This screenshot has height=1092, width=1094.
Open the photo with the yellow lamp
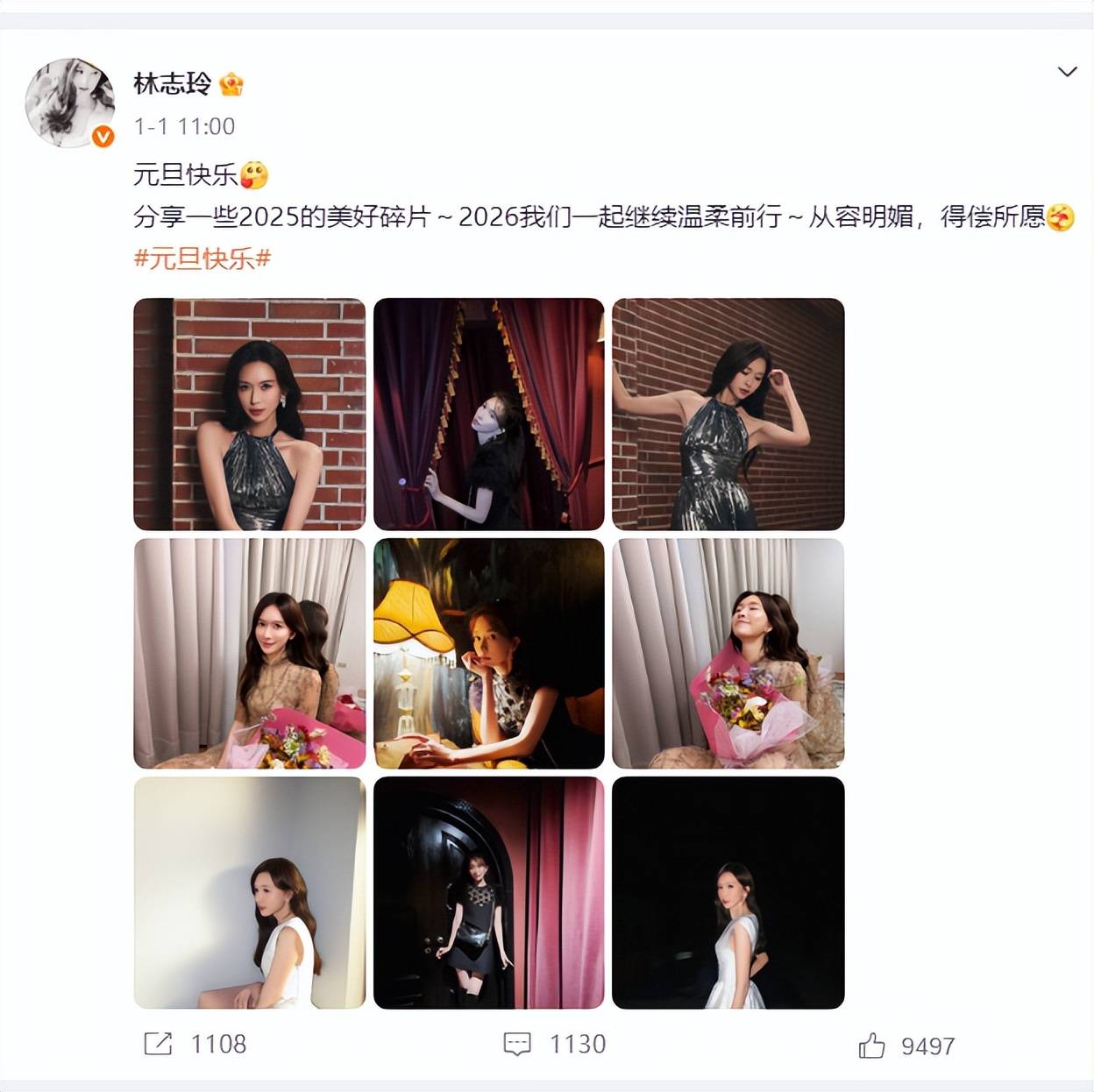pos(488,654)
